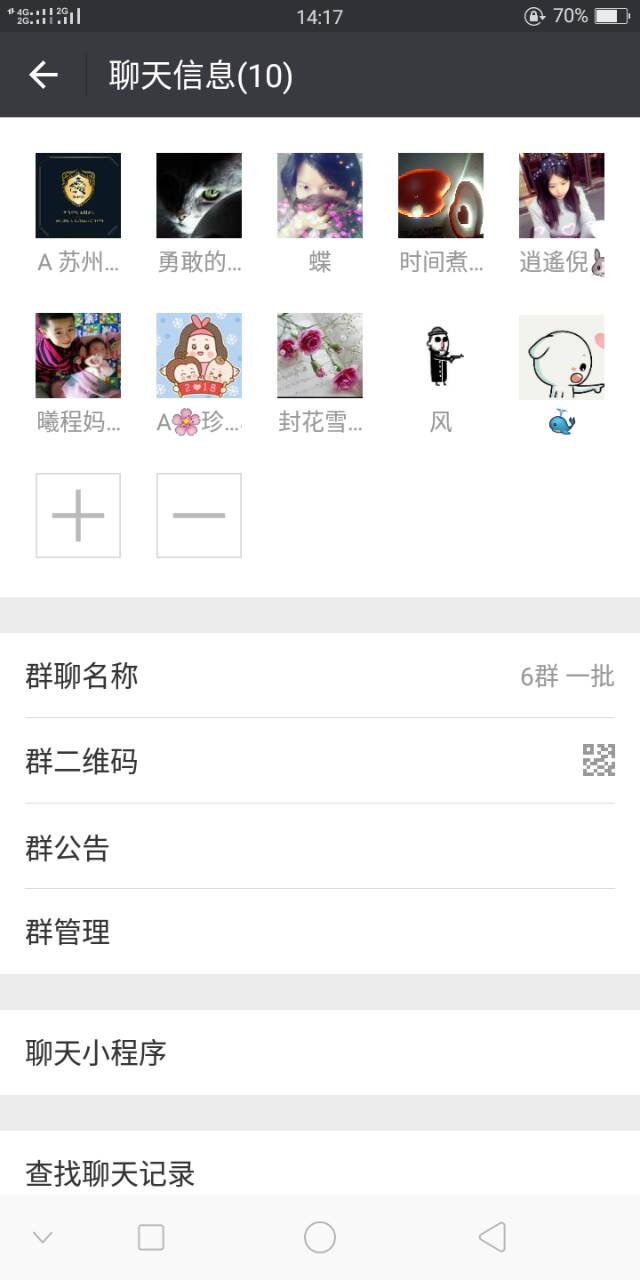Go back from chat info
640x1280 pixels.
coord(43,75)
